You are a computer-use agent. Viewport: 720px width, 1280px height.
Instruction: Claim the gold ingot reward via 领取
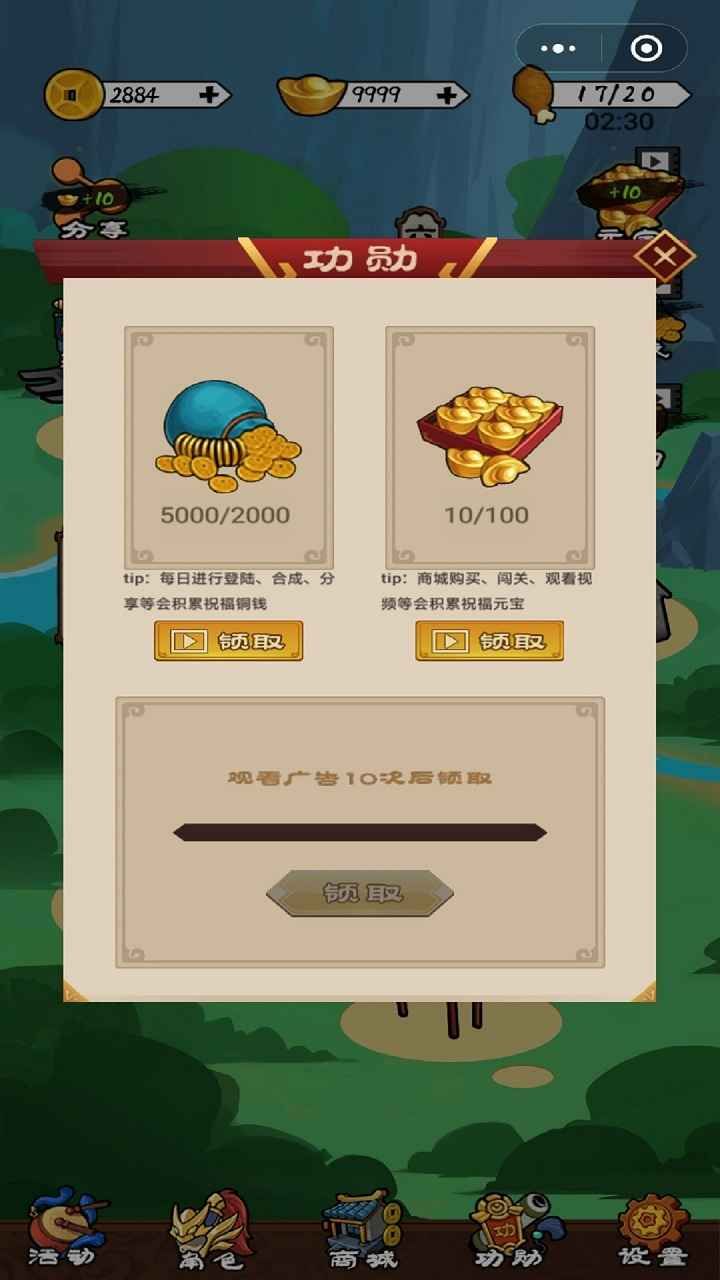490,641
